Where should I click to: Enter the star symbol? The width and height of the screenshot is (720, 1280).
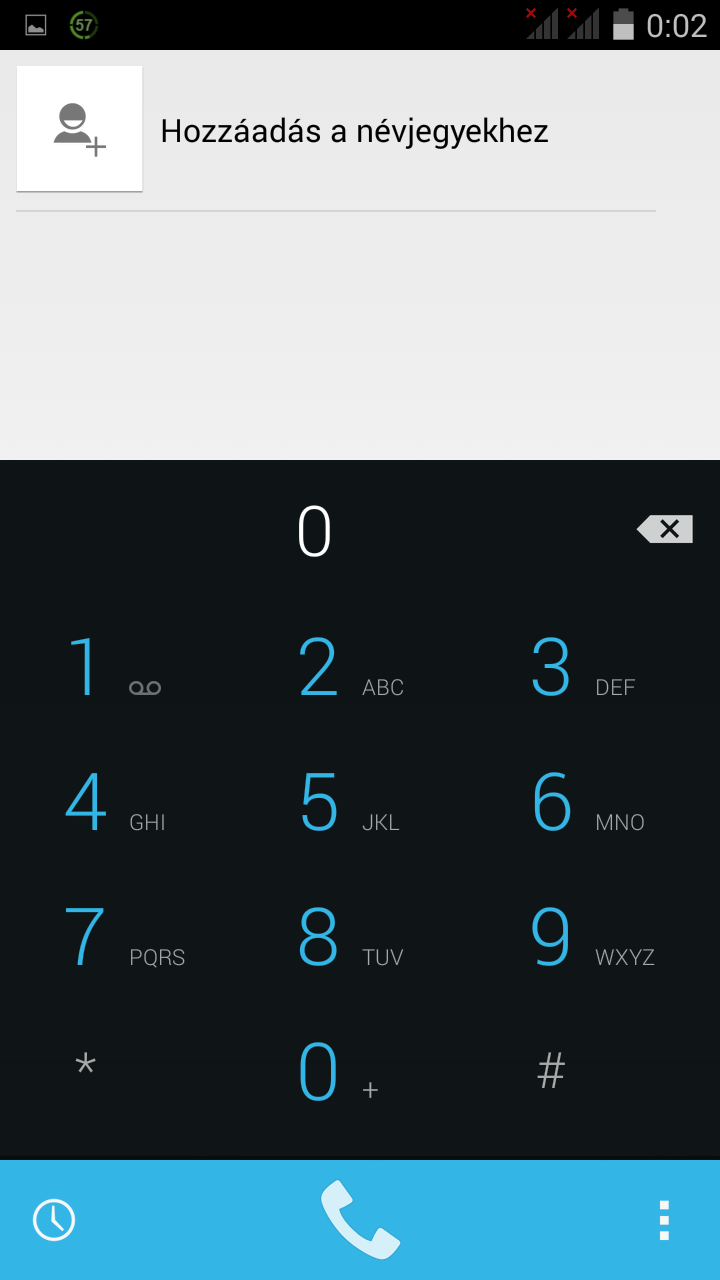click(86, 1070)
